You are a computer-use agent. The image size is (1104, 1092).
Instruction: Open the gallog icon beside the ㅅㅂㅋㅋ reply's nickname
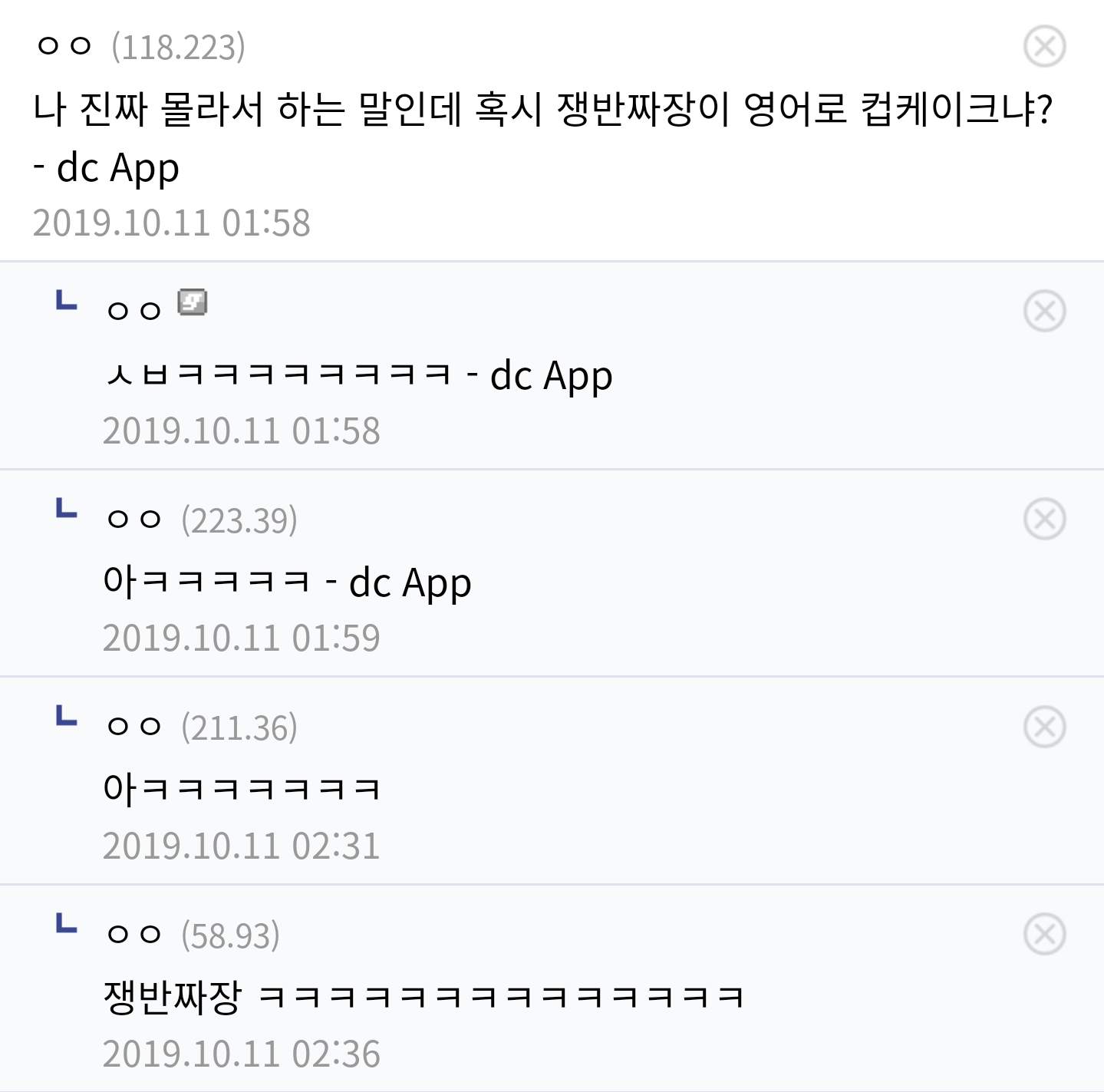[x=193, y=302]
